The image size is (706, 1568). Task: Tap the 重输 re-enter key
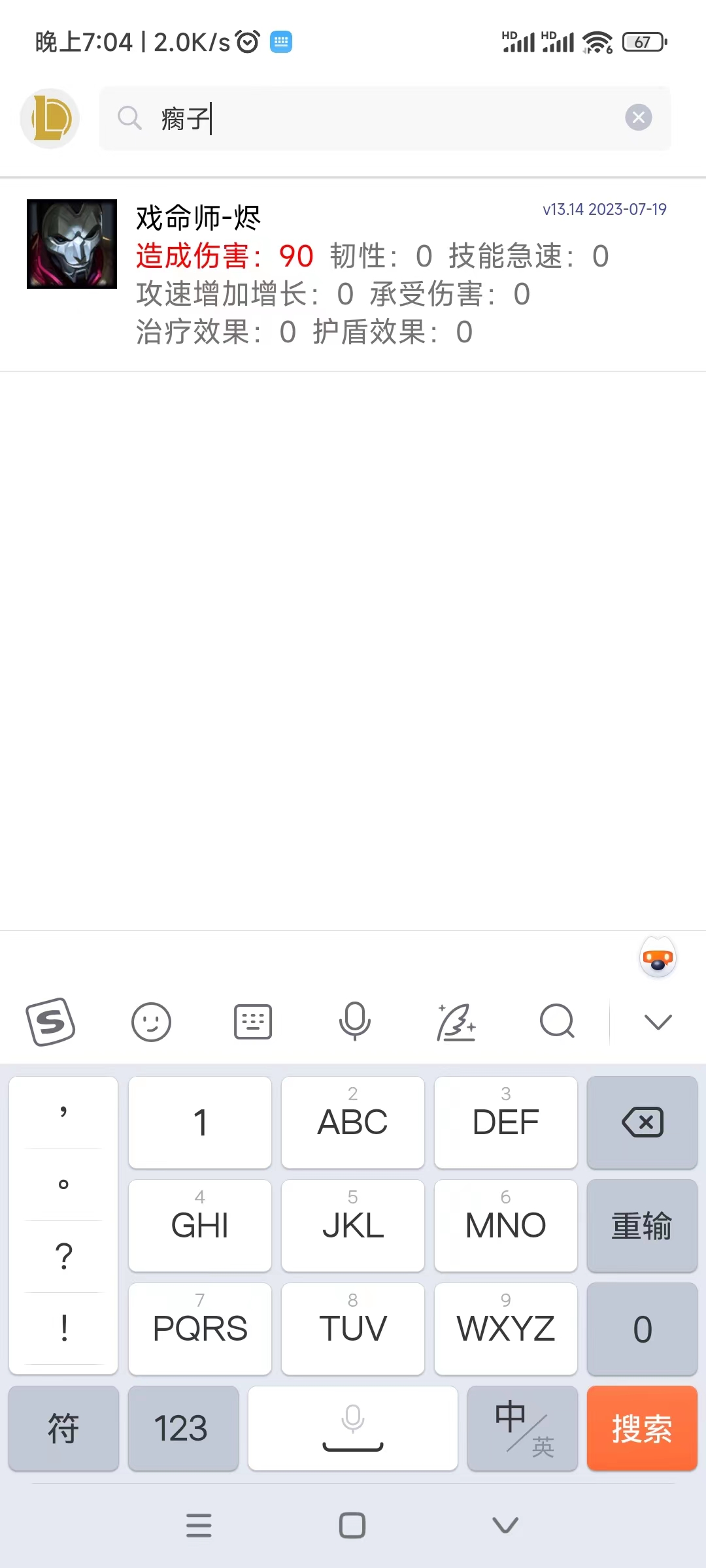(x=642, y=1226)
